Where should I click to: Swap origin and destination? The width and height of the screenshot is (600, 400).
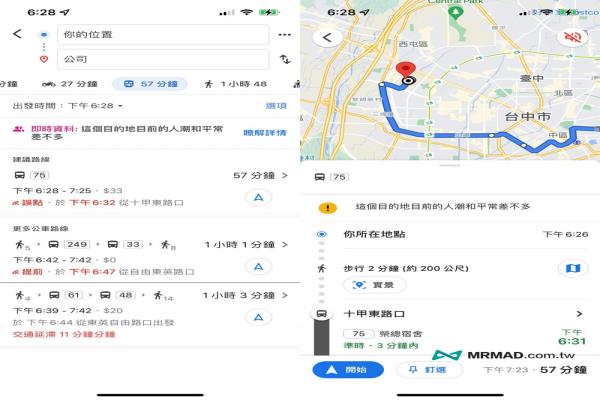click(285, 59)
